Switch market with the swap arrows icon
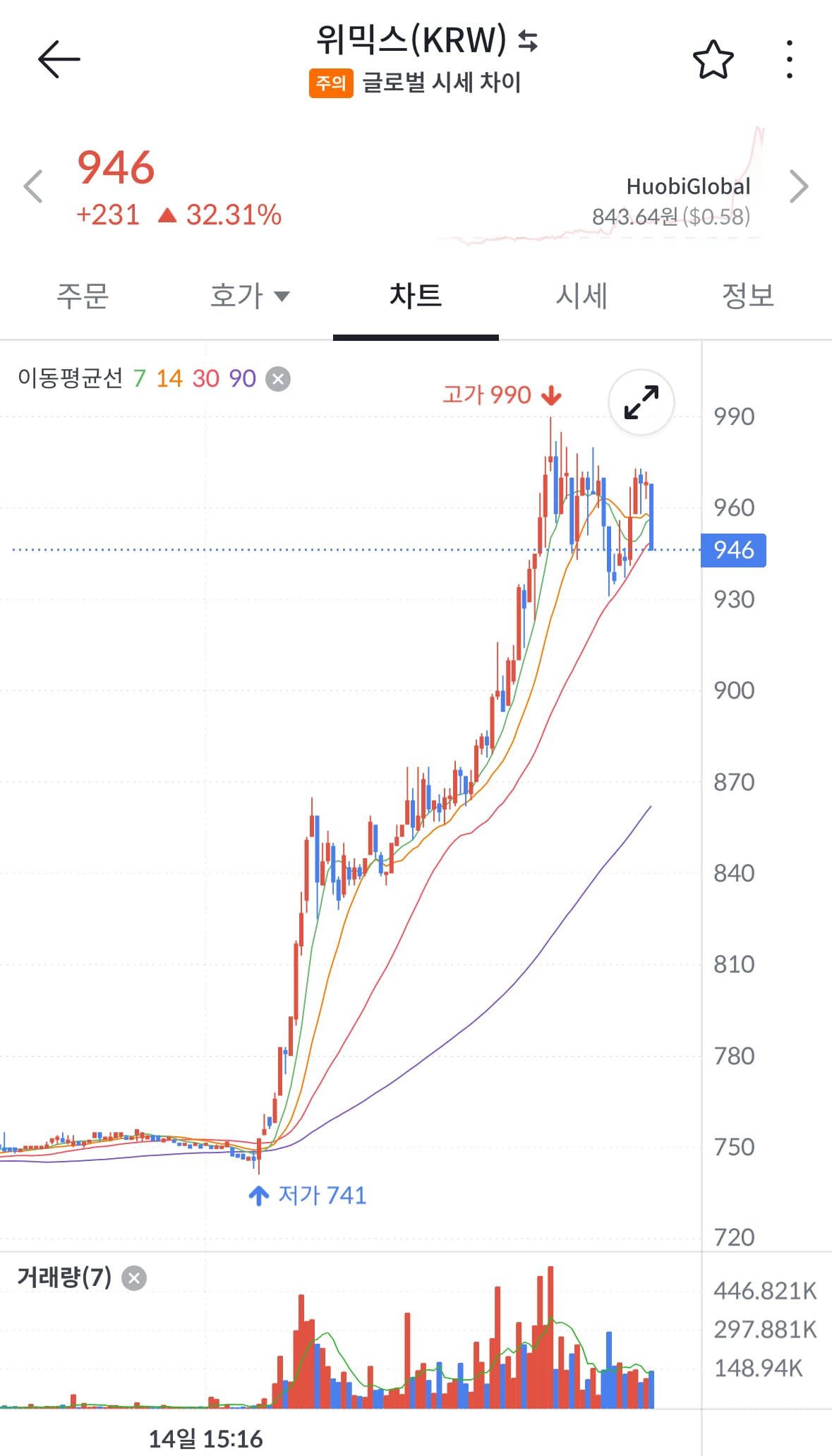The image size is (832, 1456). [528, 40]
